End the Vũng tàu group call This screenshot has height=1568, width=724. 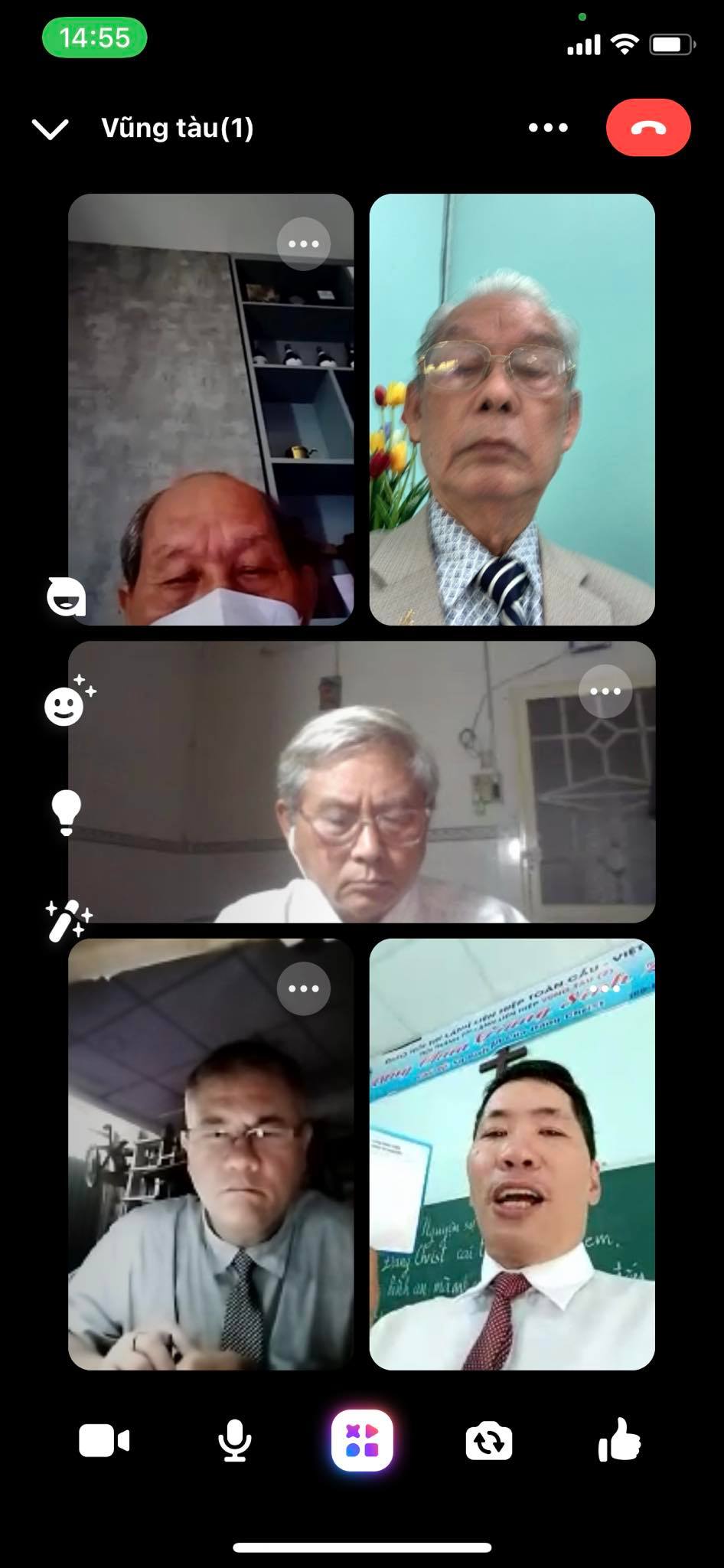click(x=648, y=128)
